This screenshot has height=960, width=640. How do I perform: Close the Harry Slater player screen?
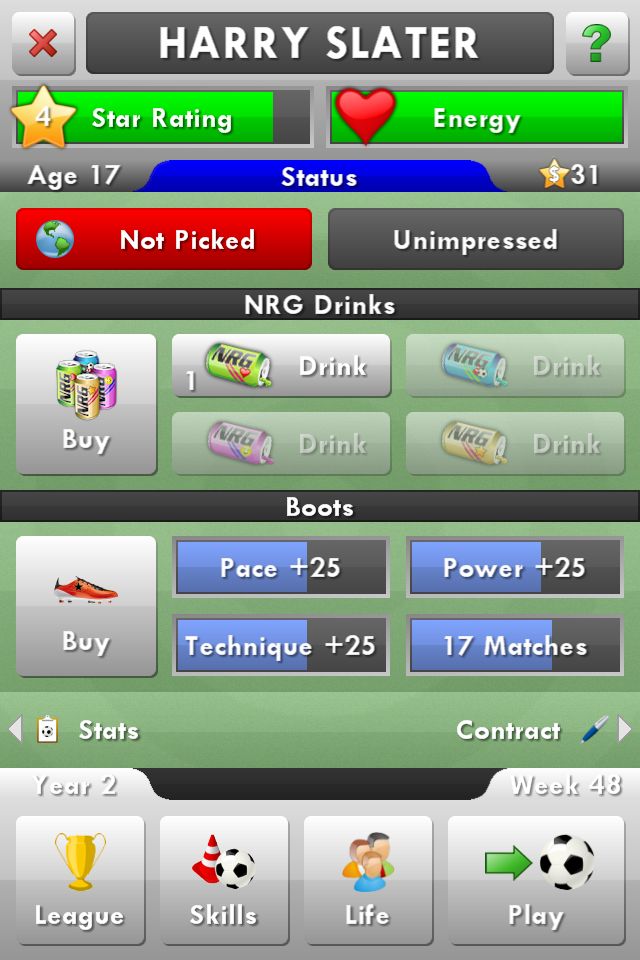(x=43, y=43)
